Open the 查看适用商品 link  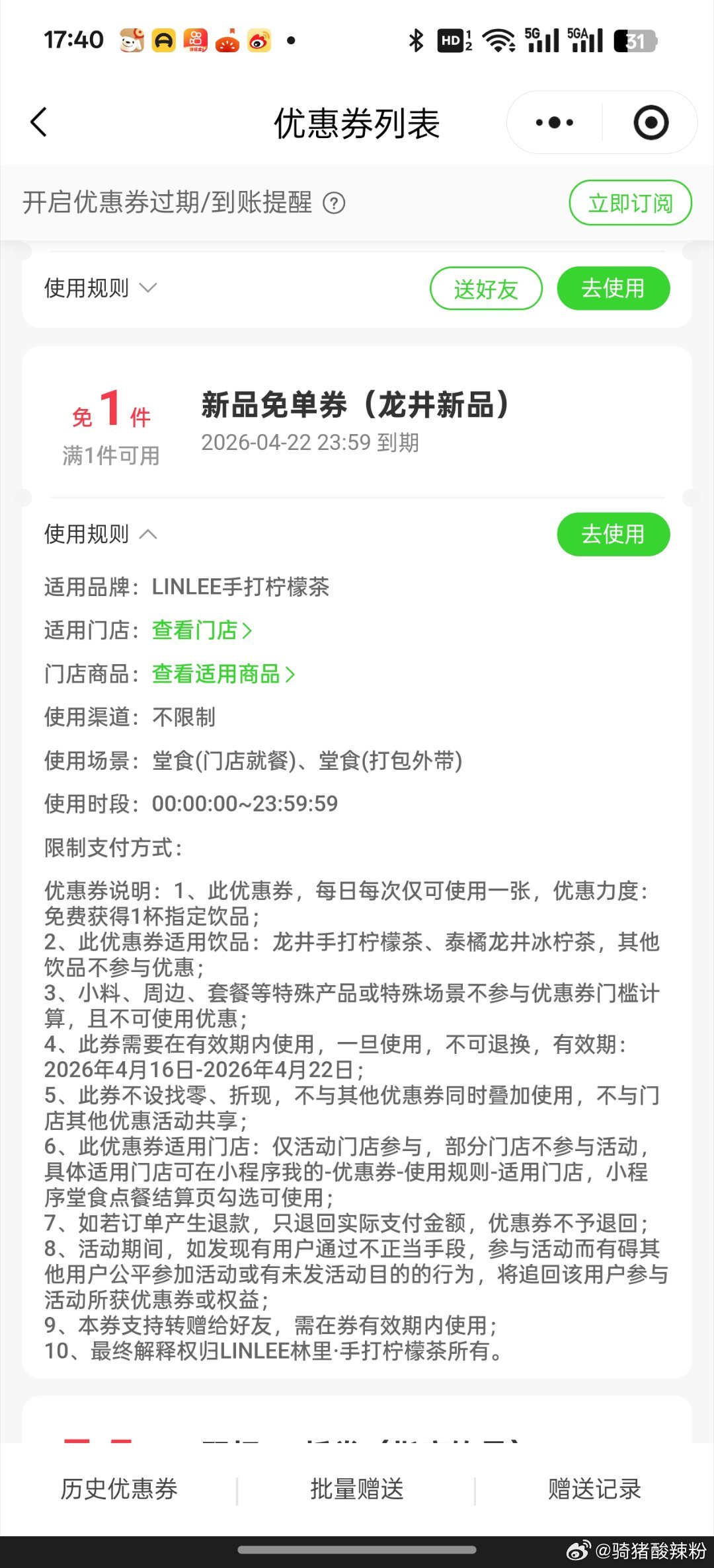[223, 674]
